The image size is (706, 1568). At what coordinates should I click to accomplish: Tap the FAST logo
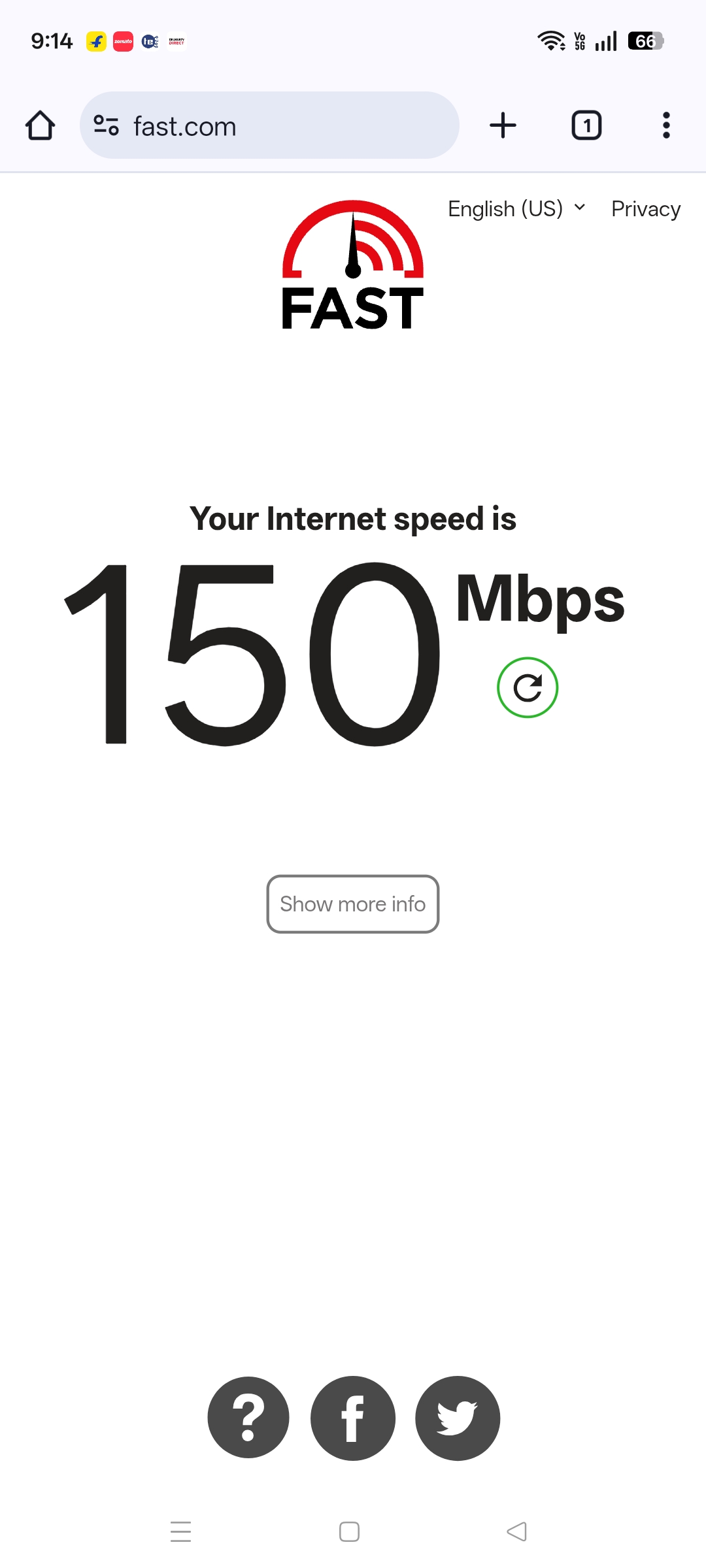[353, 266]
